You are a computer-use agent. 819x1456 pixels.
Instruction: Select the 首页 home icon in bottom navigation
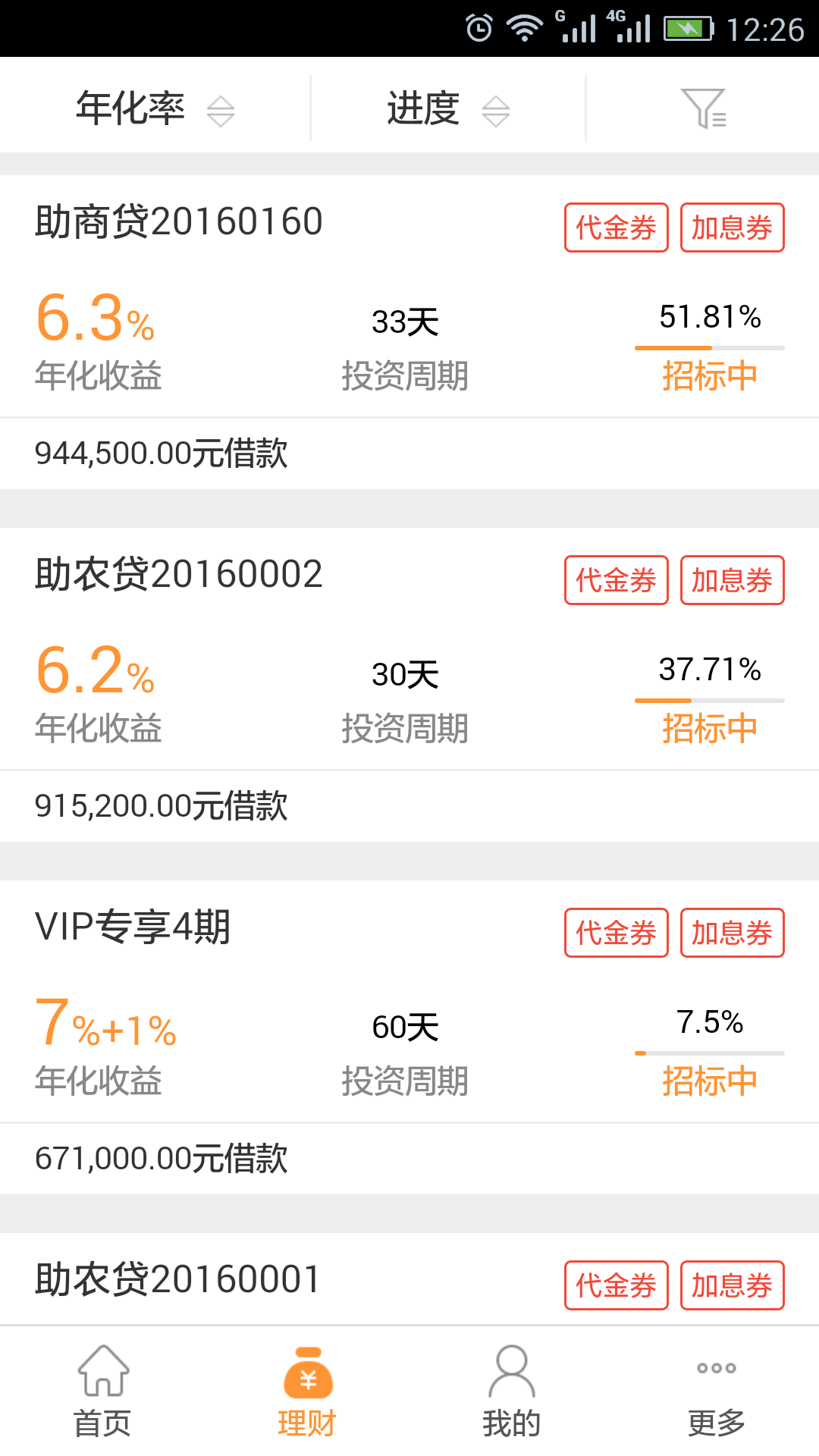click(102, 1374)
